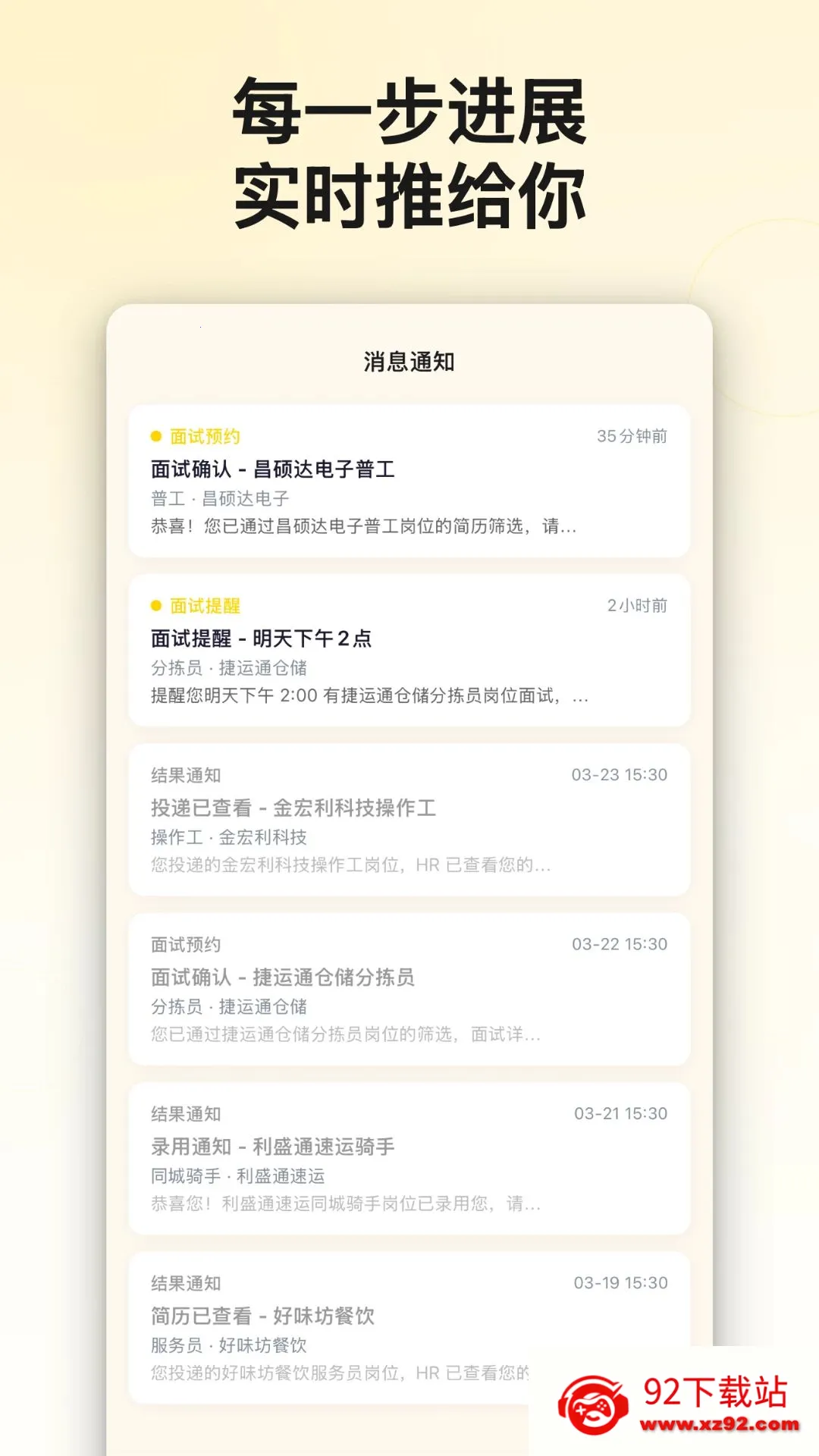Screen dimensions: 819x1456
Task: Tap the yellow unread dot on 面试预约 notification
Action: [154, 437]
